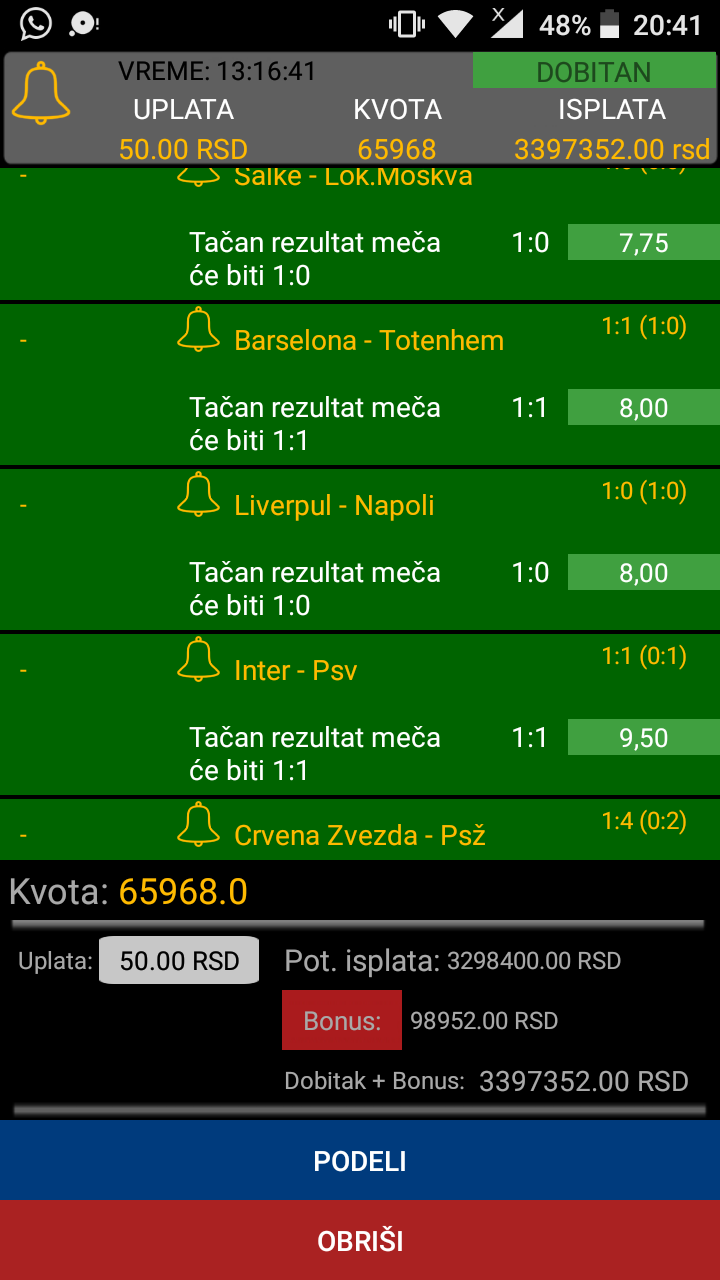Open the Liverpul - Napoli match row
720x1280 pixels.
[x=360, y=549]
